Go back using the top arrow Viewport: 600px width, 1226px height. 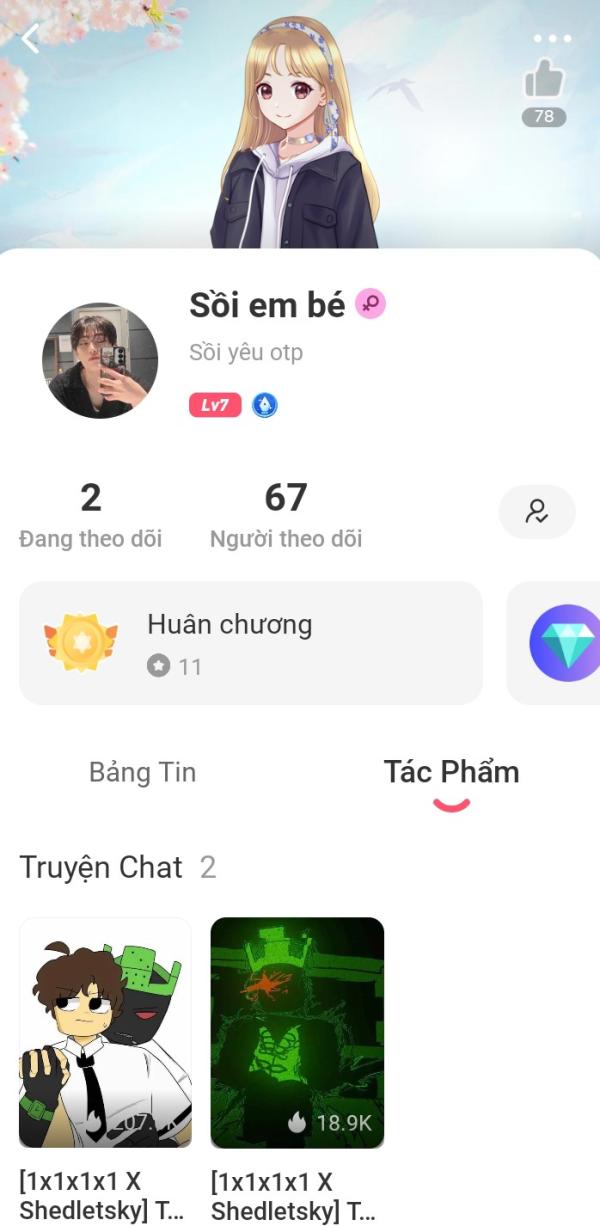pyautogui.click(x=31, y=39)
